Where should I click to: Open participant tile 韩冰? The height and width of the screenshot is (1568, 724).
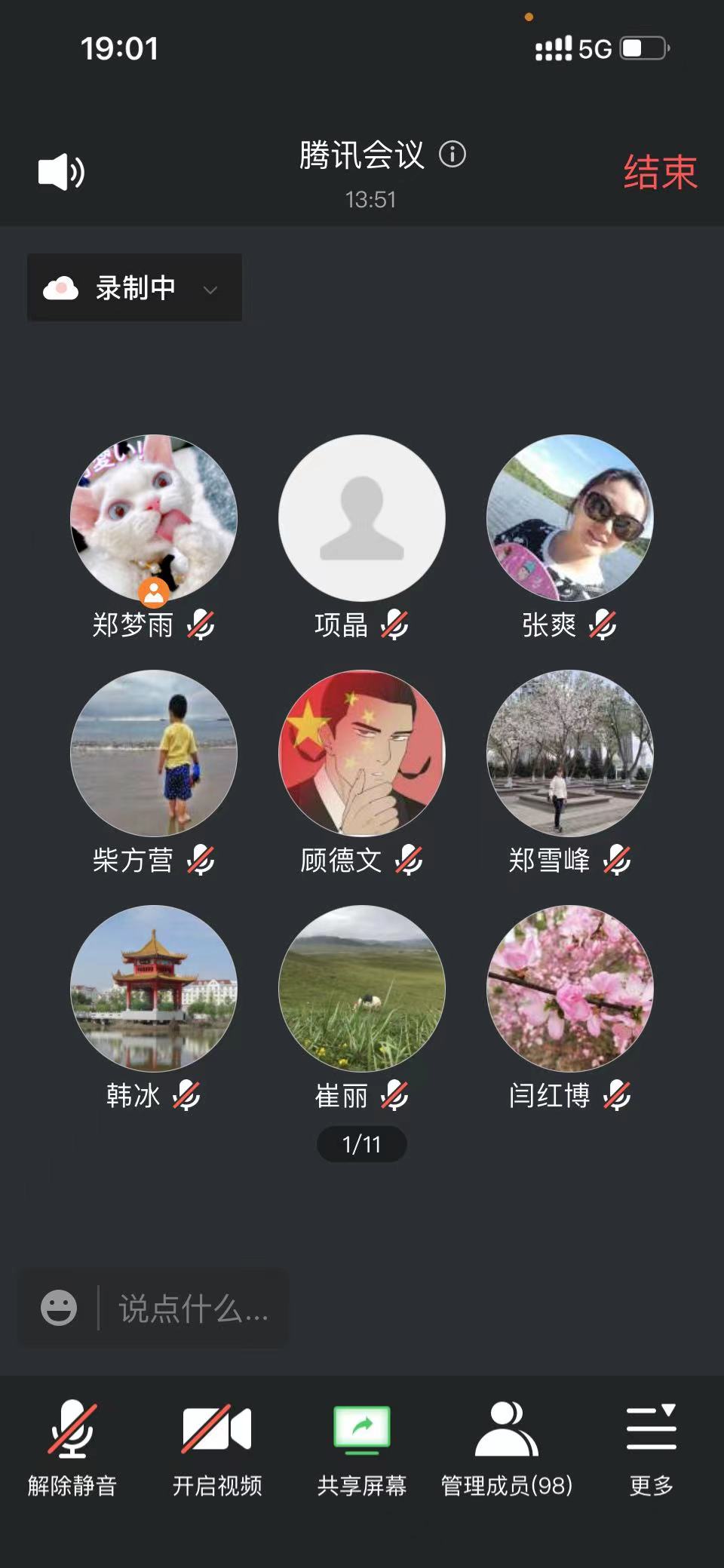(153, 989)
